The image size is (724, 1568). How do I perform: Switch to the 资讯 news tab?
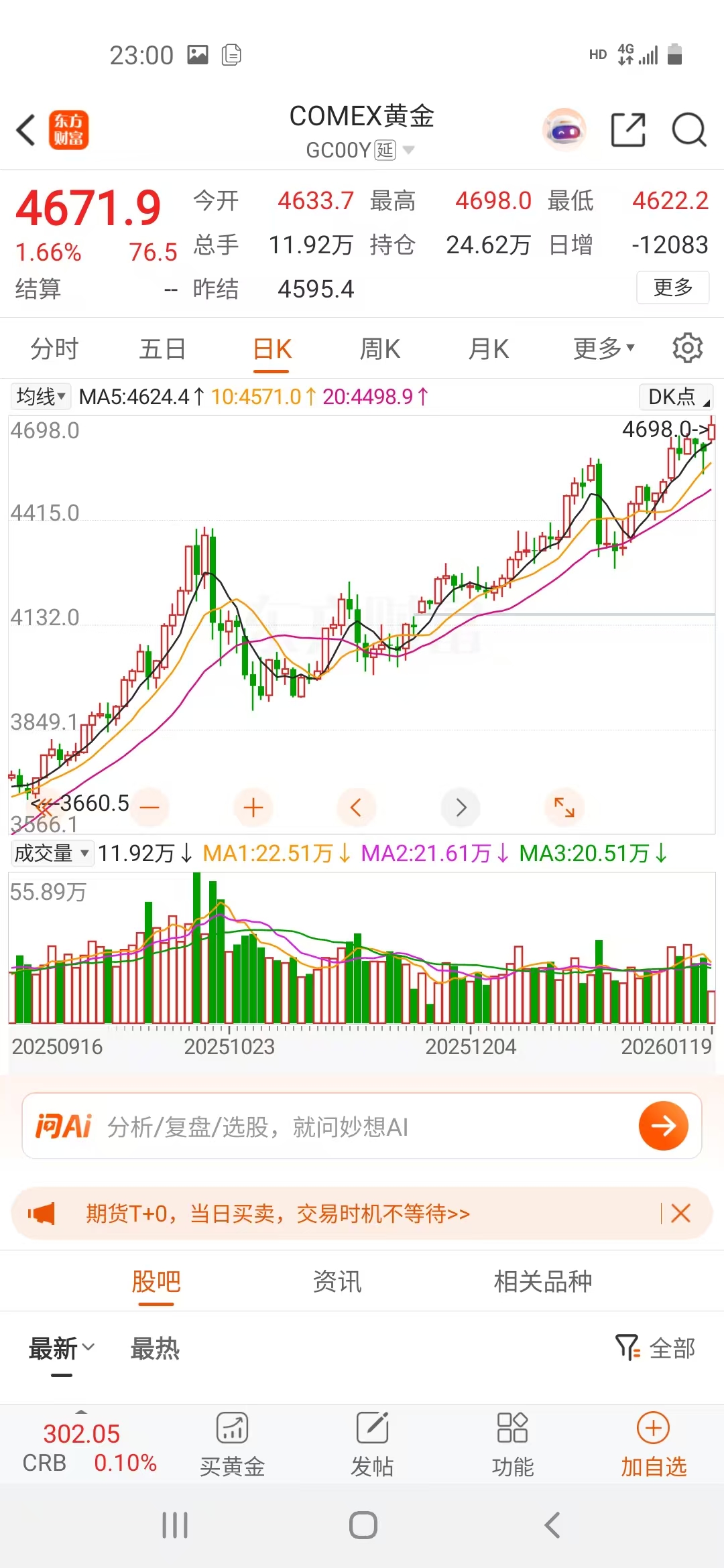coord(337,1281)
